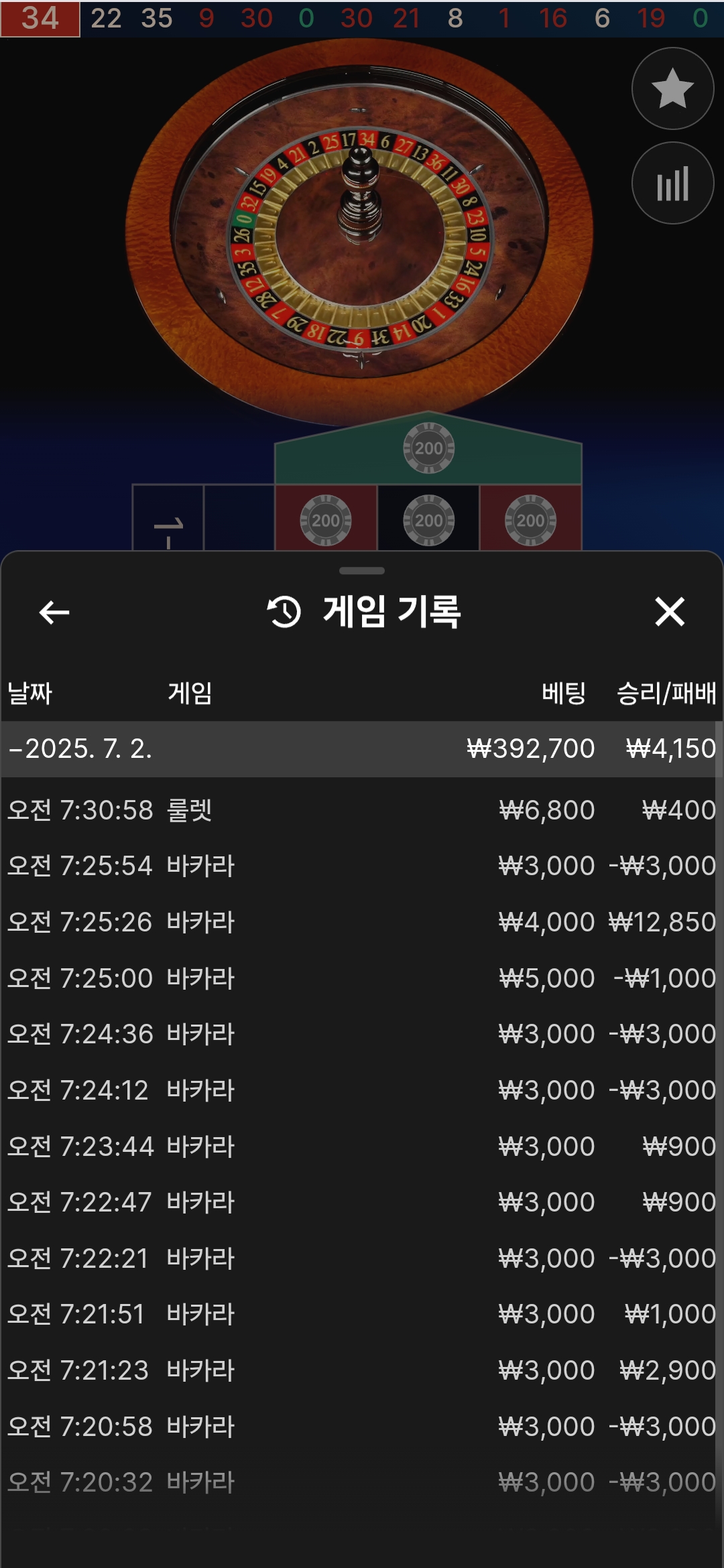The width and height of the screenshot is (724, 1568).
Task: Open the 오전 7:25:26 바카라 record
Action: pos(361,922)
